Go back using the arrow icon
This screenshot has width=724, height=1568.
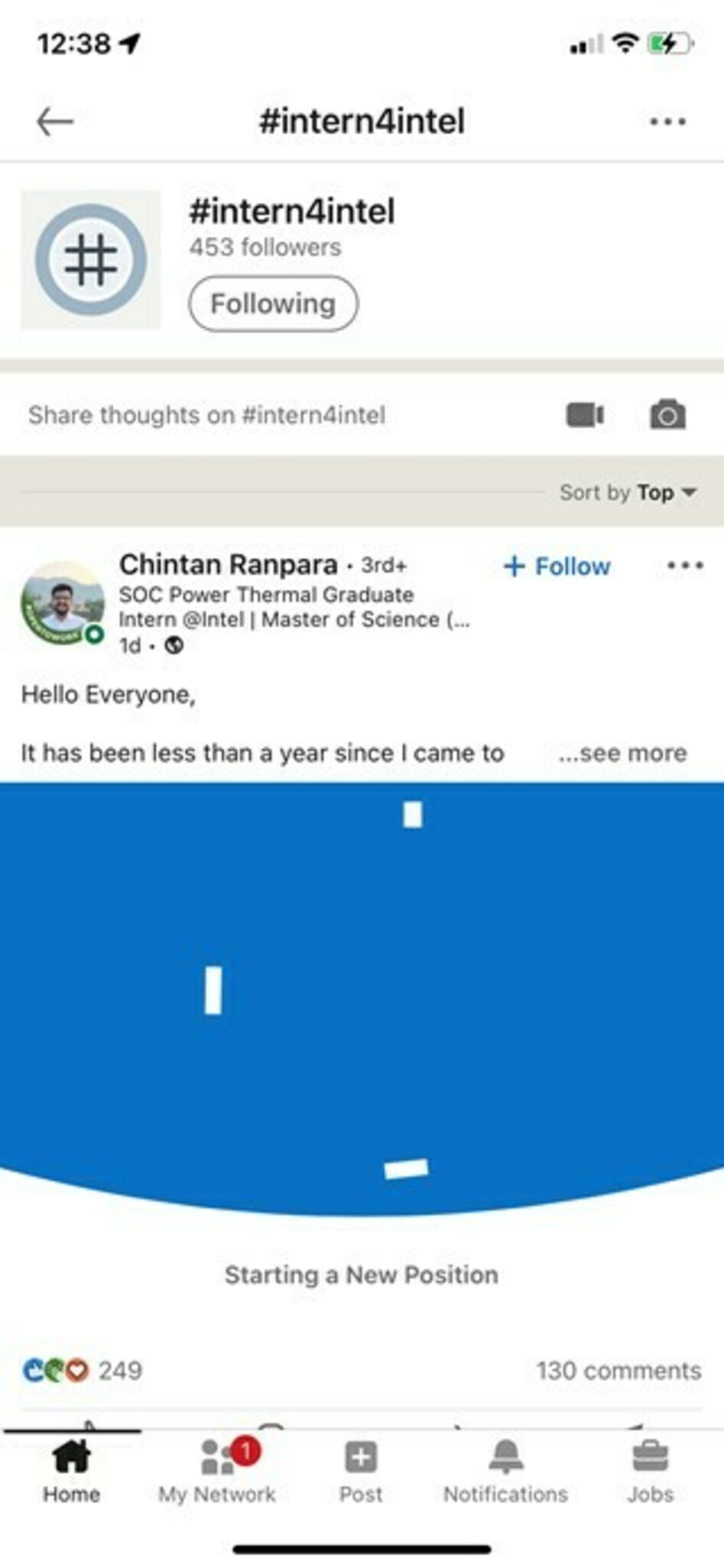[x=55, y=121]
